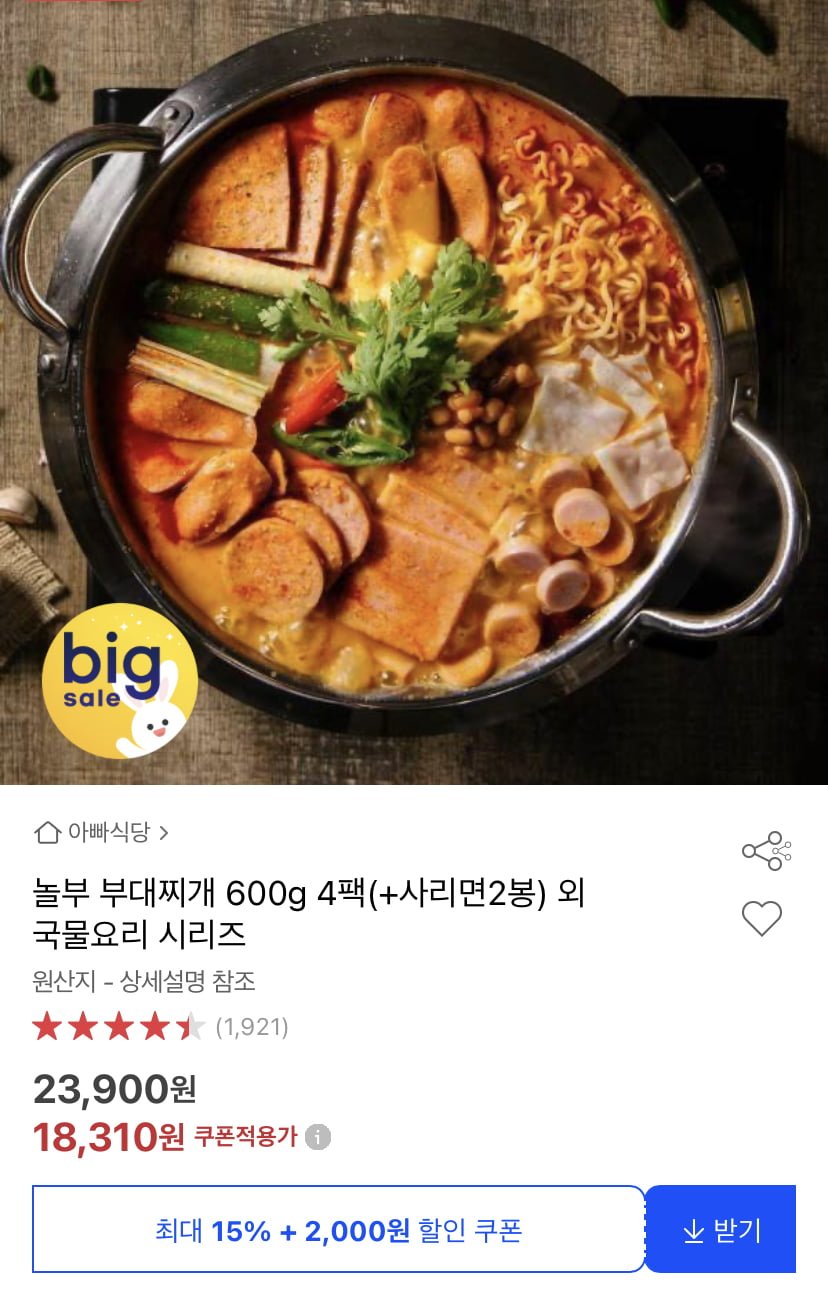Open the 아빠식당 store page
Viewport: 828px width, 1299px height.
(x=101, y=832)
